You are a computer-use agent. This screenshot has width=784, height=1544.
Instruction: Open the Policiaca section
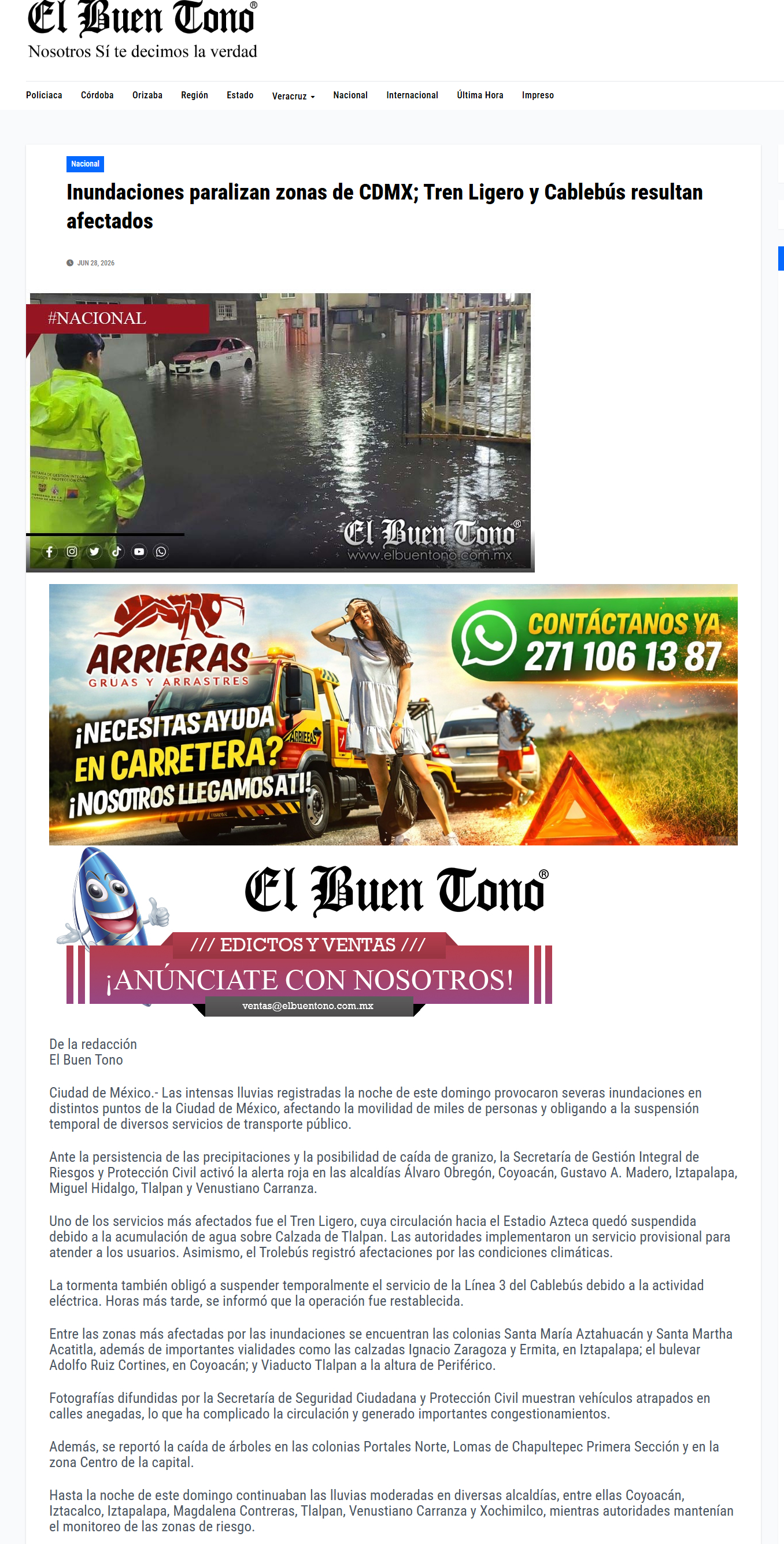[44, 95]
